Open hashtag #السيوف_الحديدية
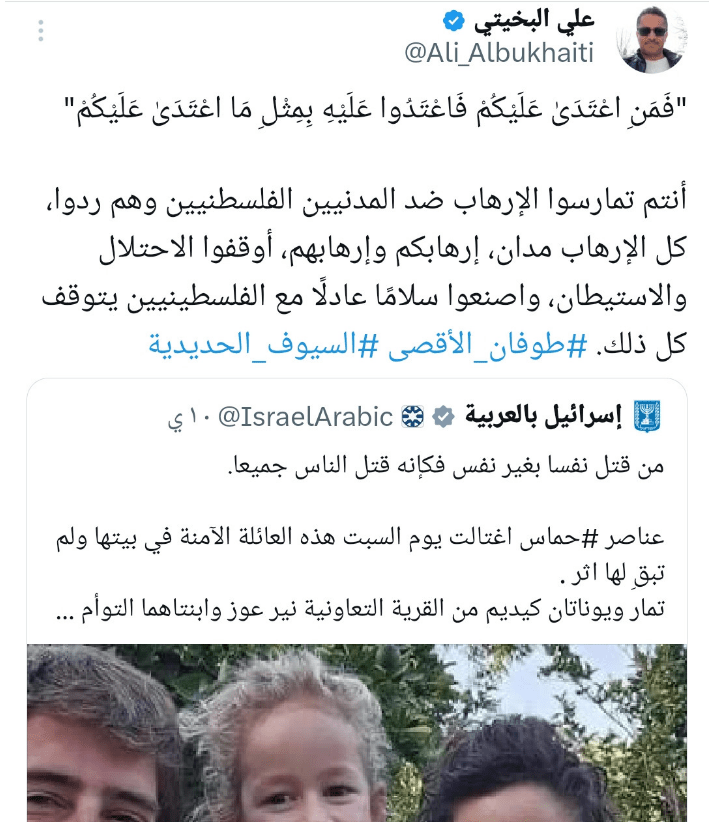 (x=251, y=346)
